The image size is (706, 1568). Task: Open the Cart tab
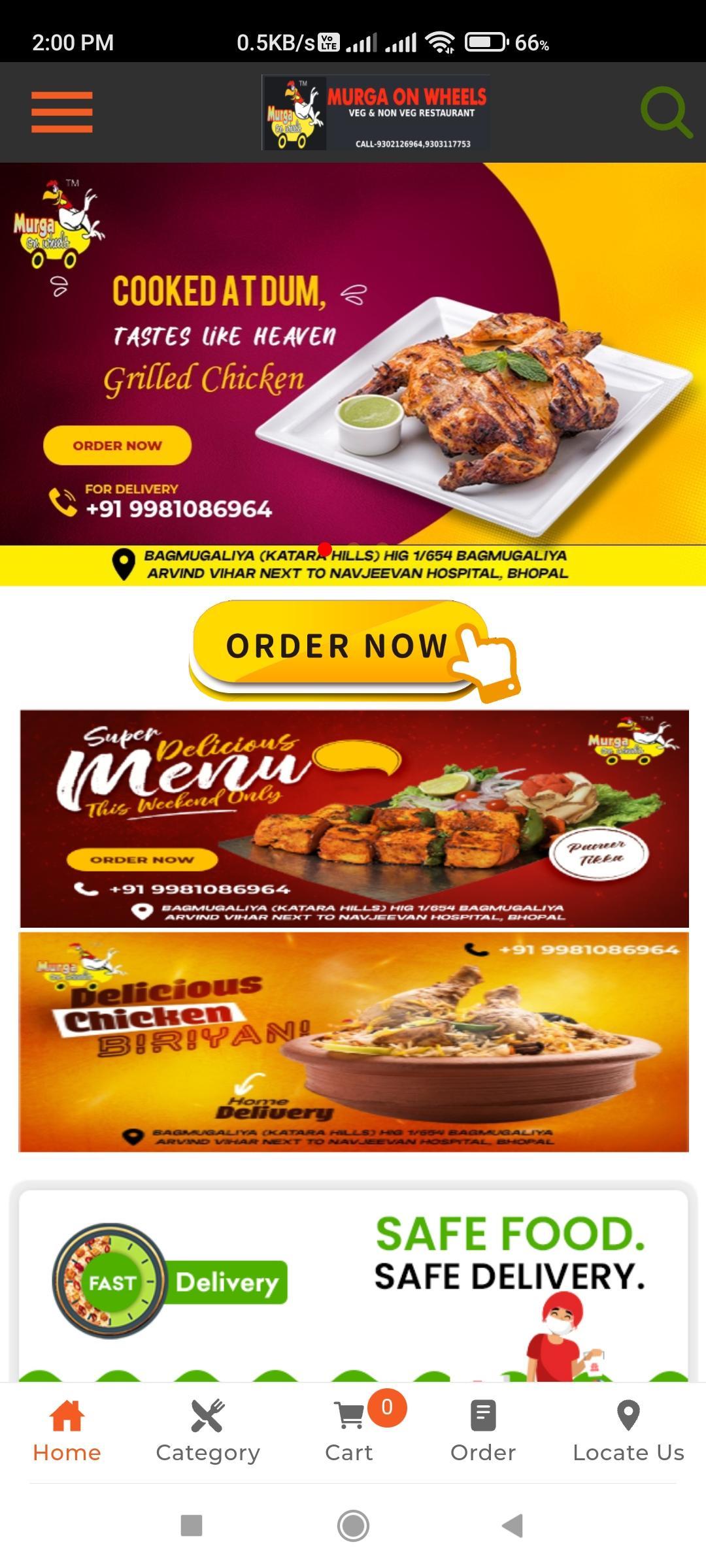[350, 1431]
